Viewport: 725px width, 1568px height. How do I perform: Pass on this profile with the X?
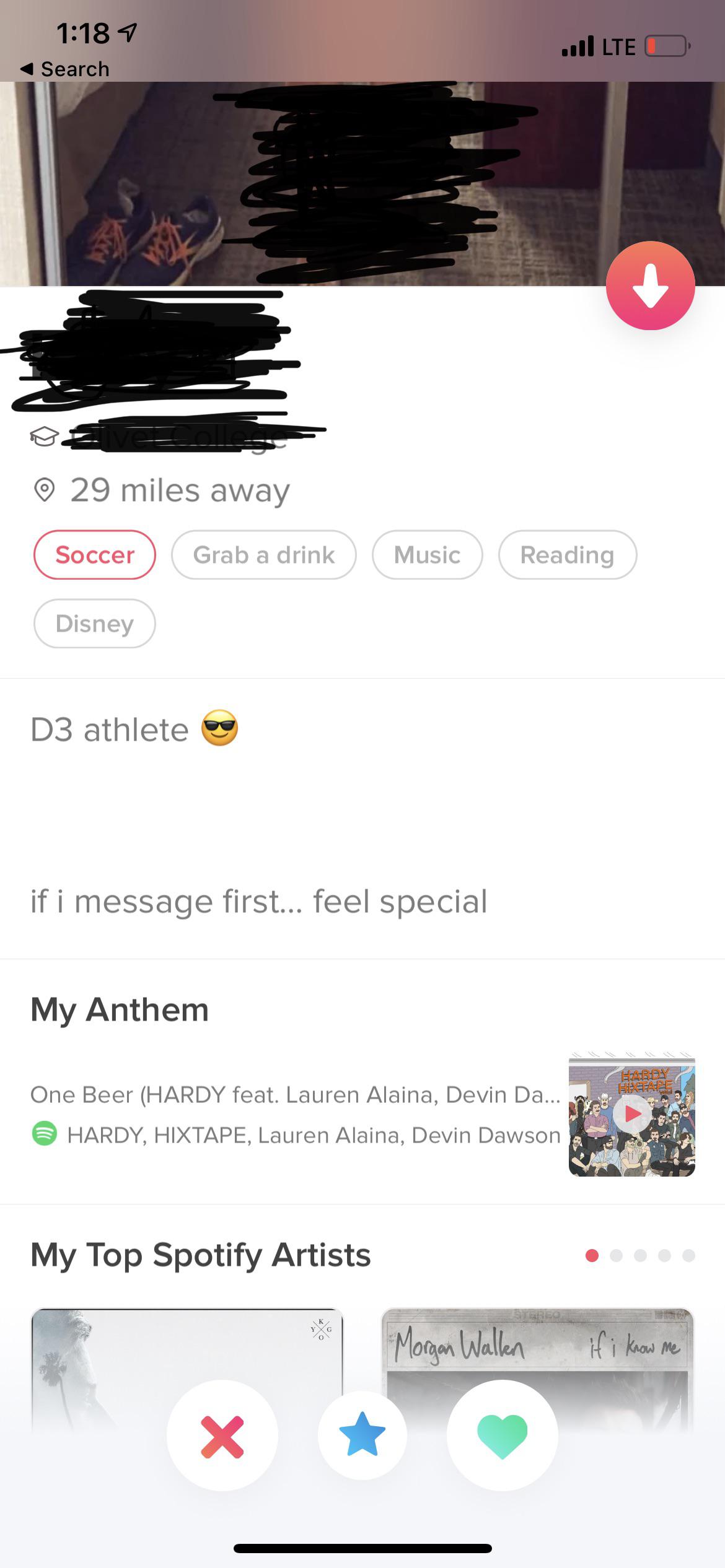(222, 1435)
